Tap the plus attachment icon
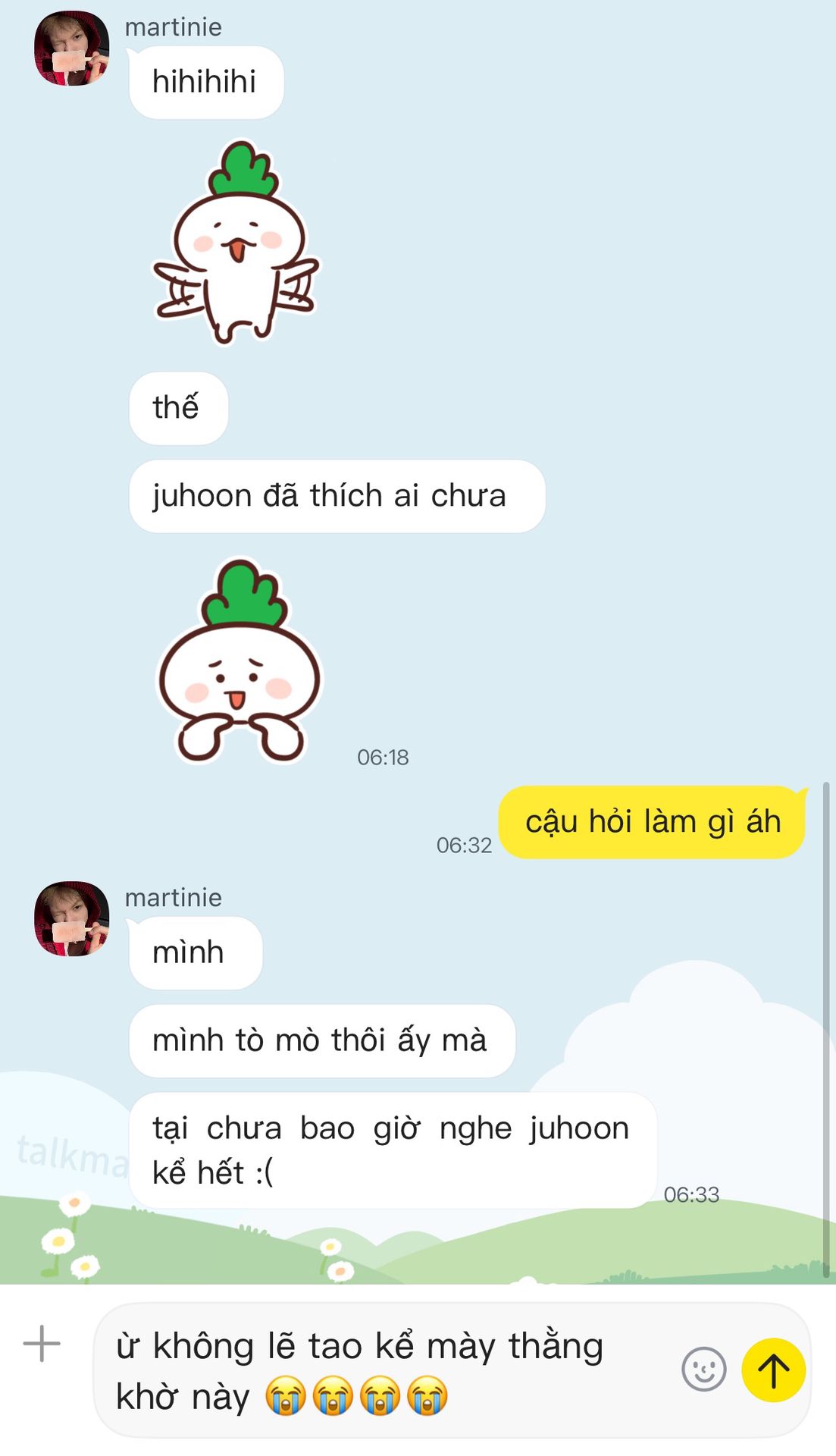 [42, 1344]
